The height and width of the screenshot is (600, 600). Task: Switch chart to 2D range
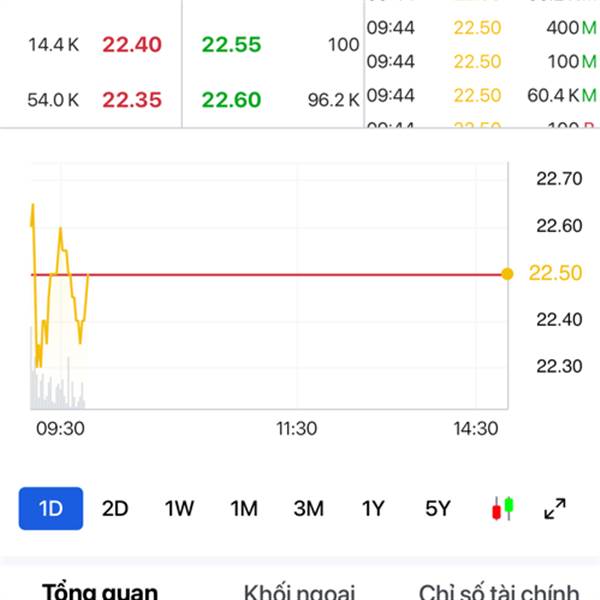click(x=115, y=508)
